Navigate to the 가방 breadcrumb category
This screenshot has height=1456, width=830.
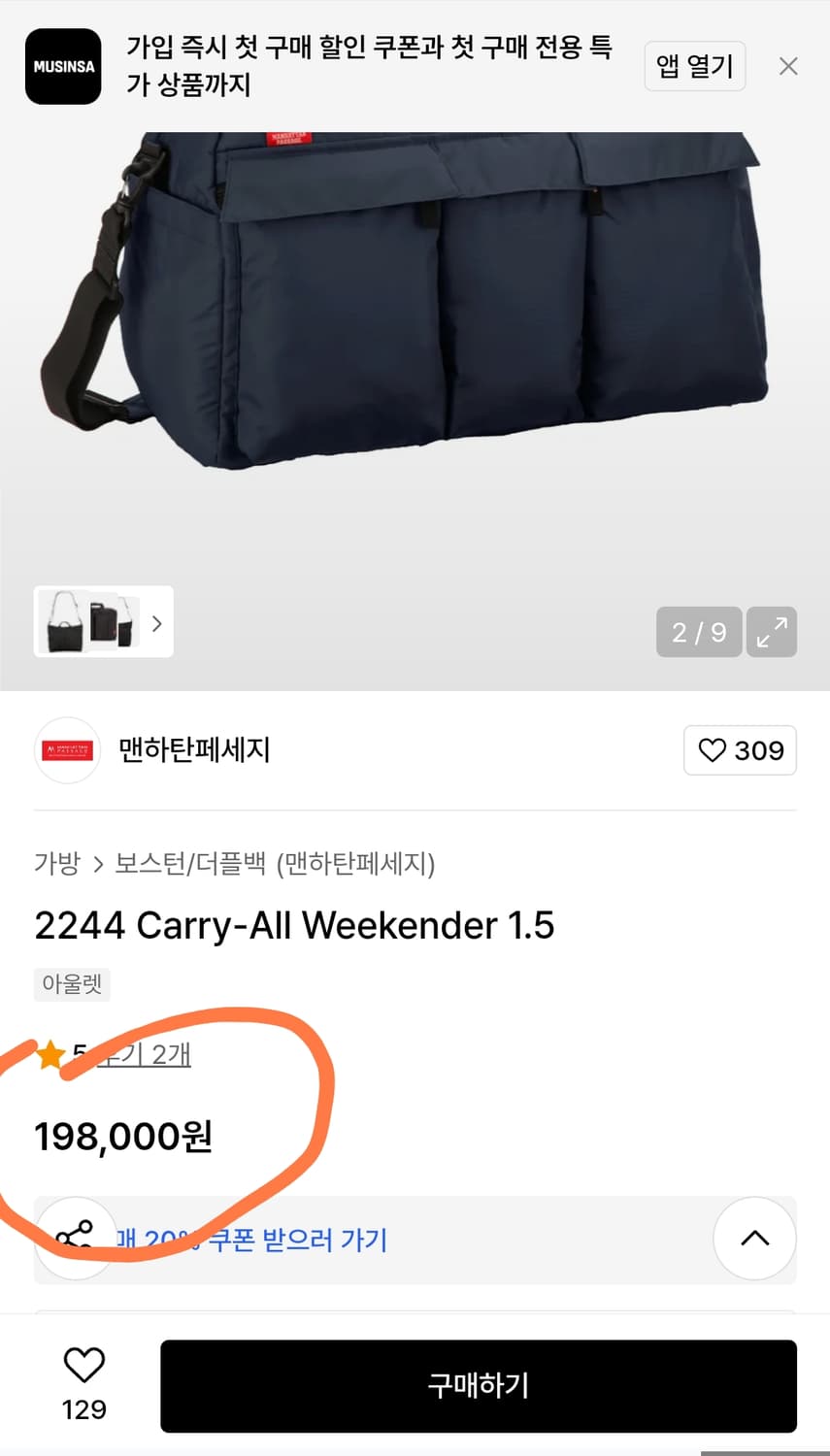coord(56,865)
